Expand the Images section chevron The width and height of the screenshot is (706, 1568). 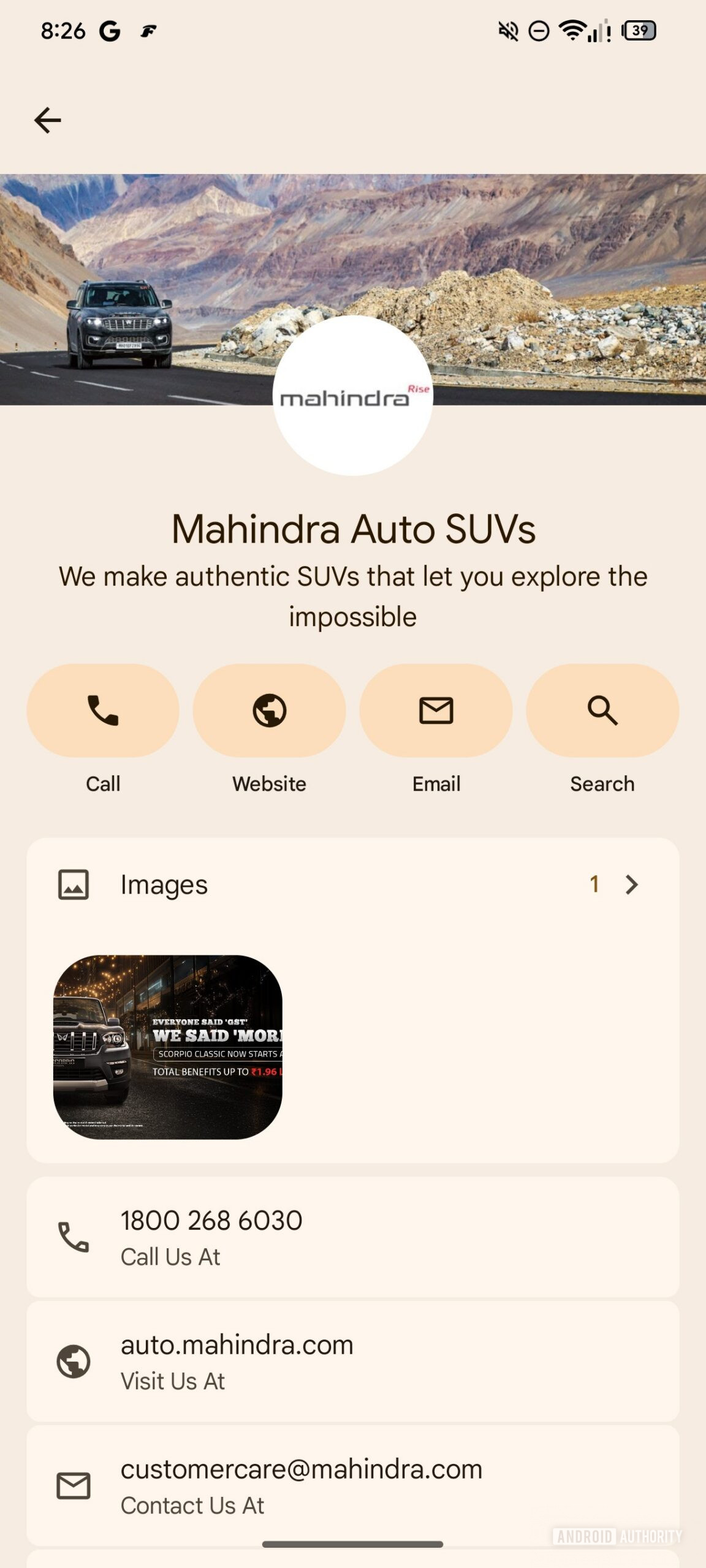click(x=632, y=884)
